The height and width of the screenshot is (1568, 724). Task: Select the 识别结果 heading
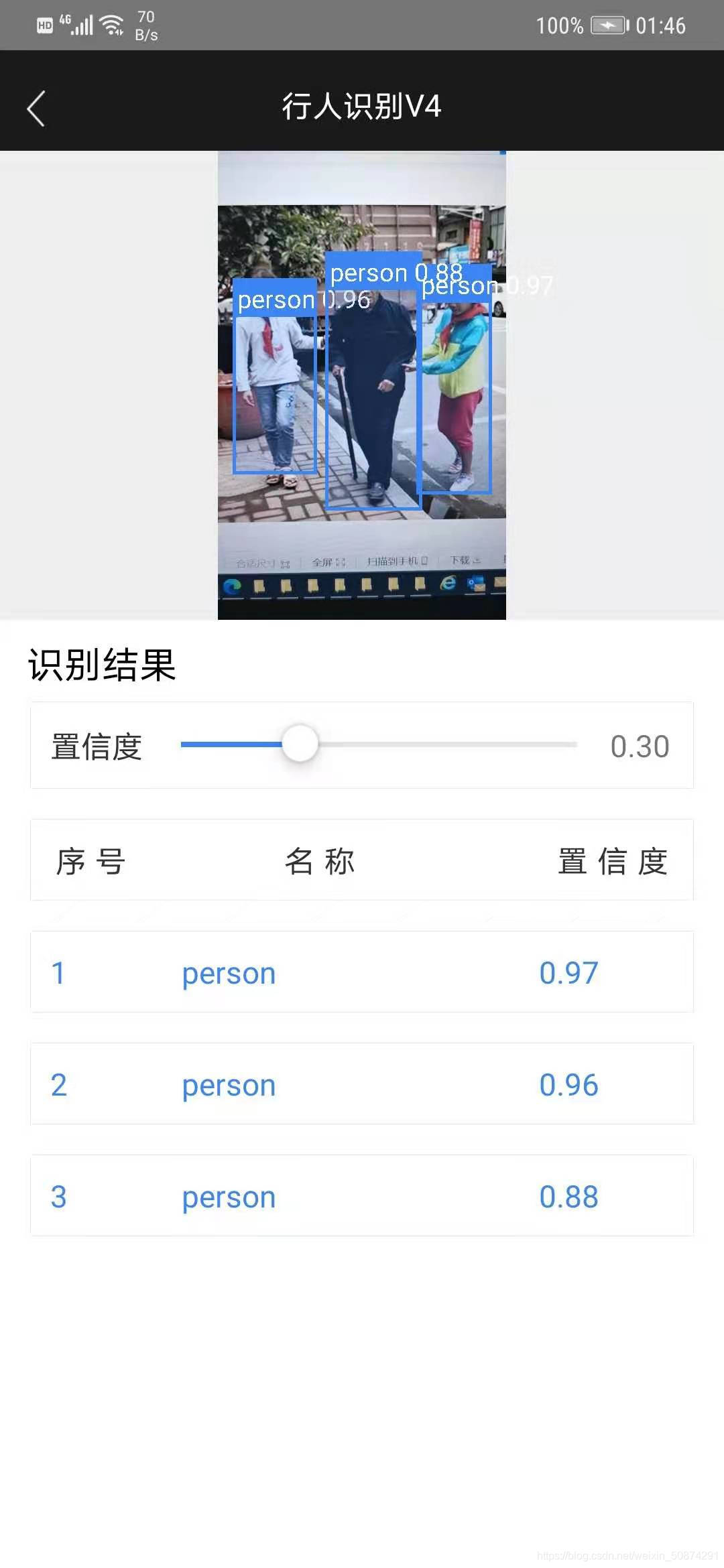[x=102, y=665]
